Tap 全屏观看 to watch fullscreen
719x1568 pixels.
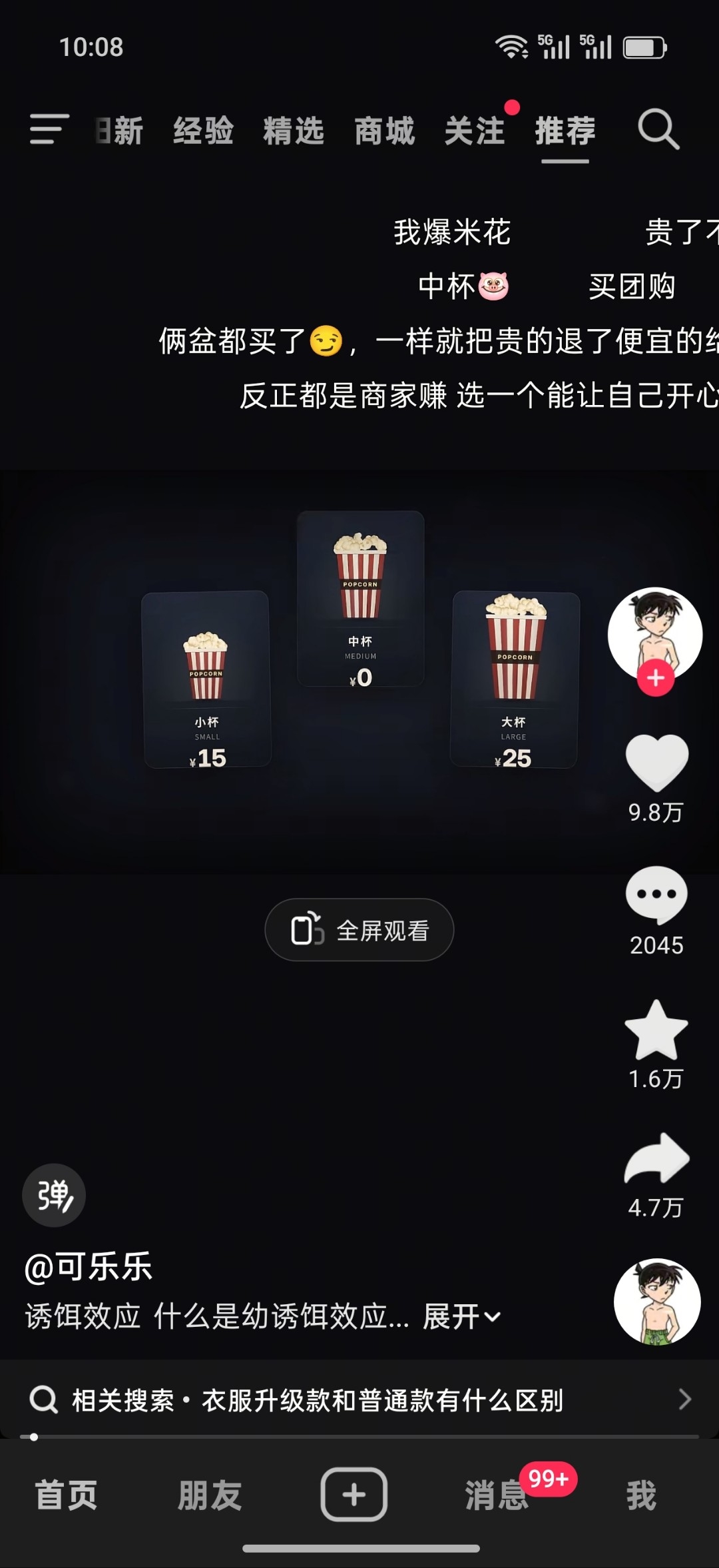[x=359, y=930]
